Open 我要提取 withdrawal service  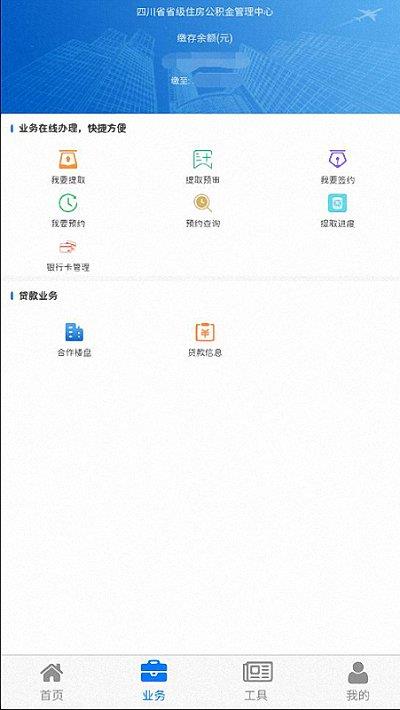68,167
